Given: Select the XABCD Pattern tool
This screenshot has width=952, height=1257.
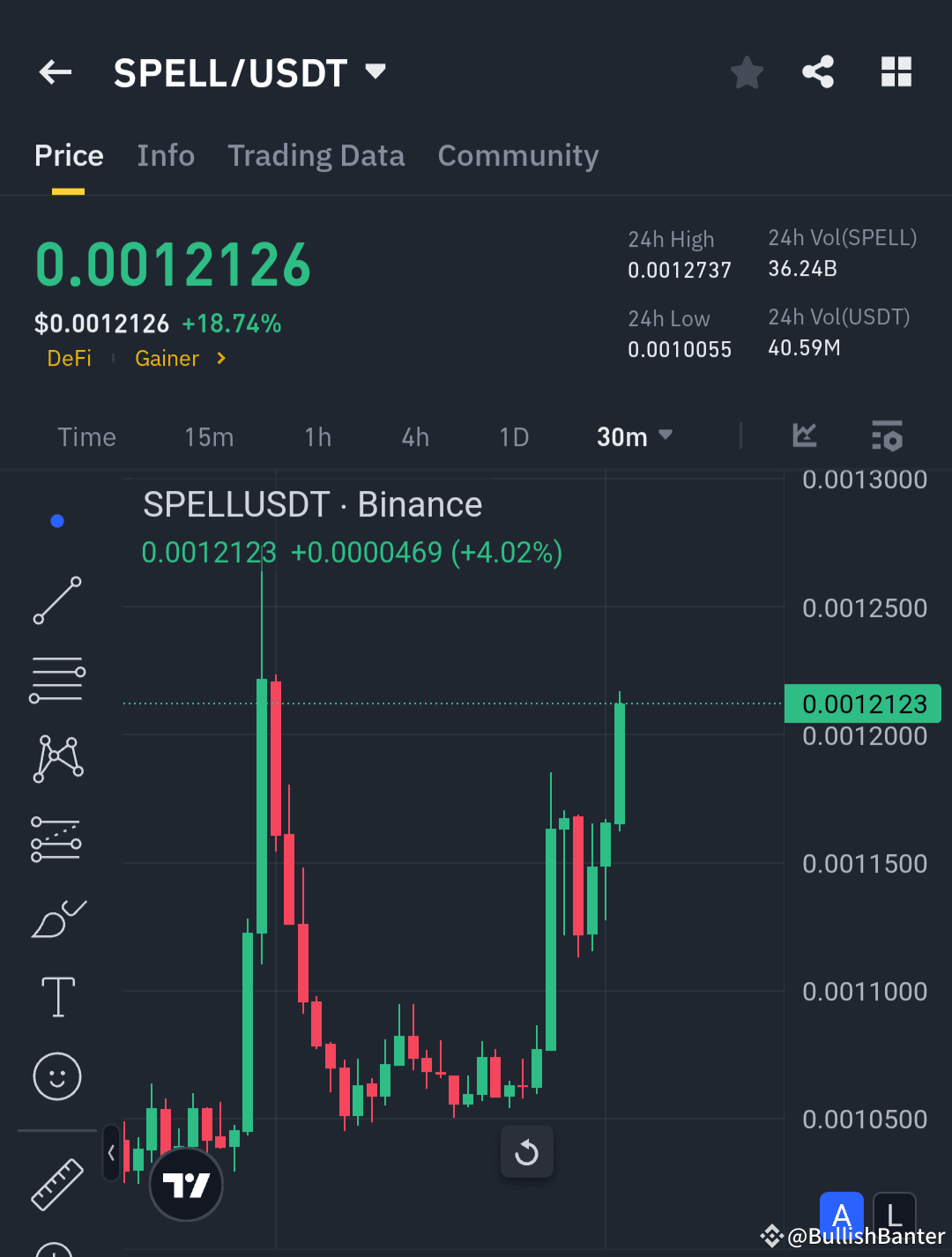Looking at the screenshot, I should (56, 758).
